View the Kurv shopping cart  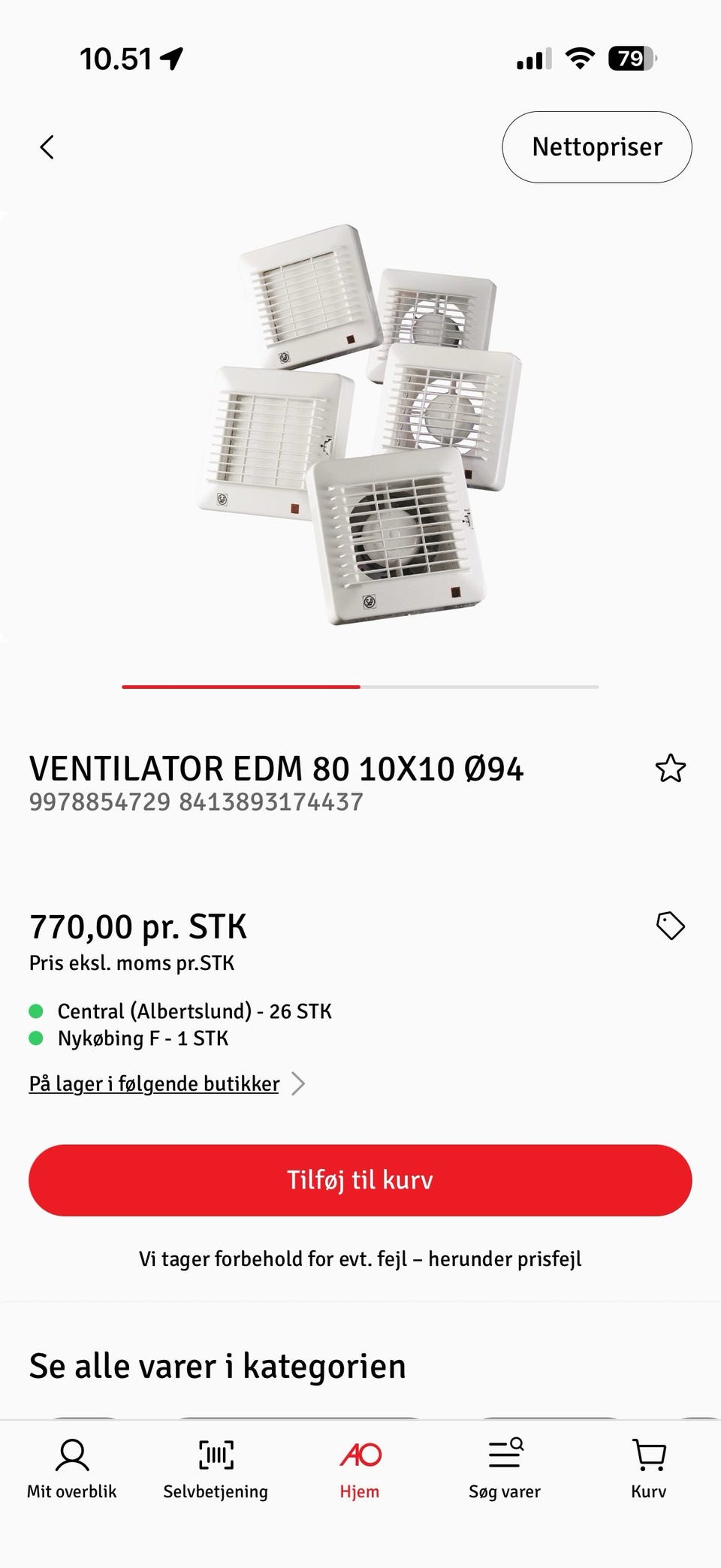pyautogui.click(x=649, y=1469)
